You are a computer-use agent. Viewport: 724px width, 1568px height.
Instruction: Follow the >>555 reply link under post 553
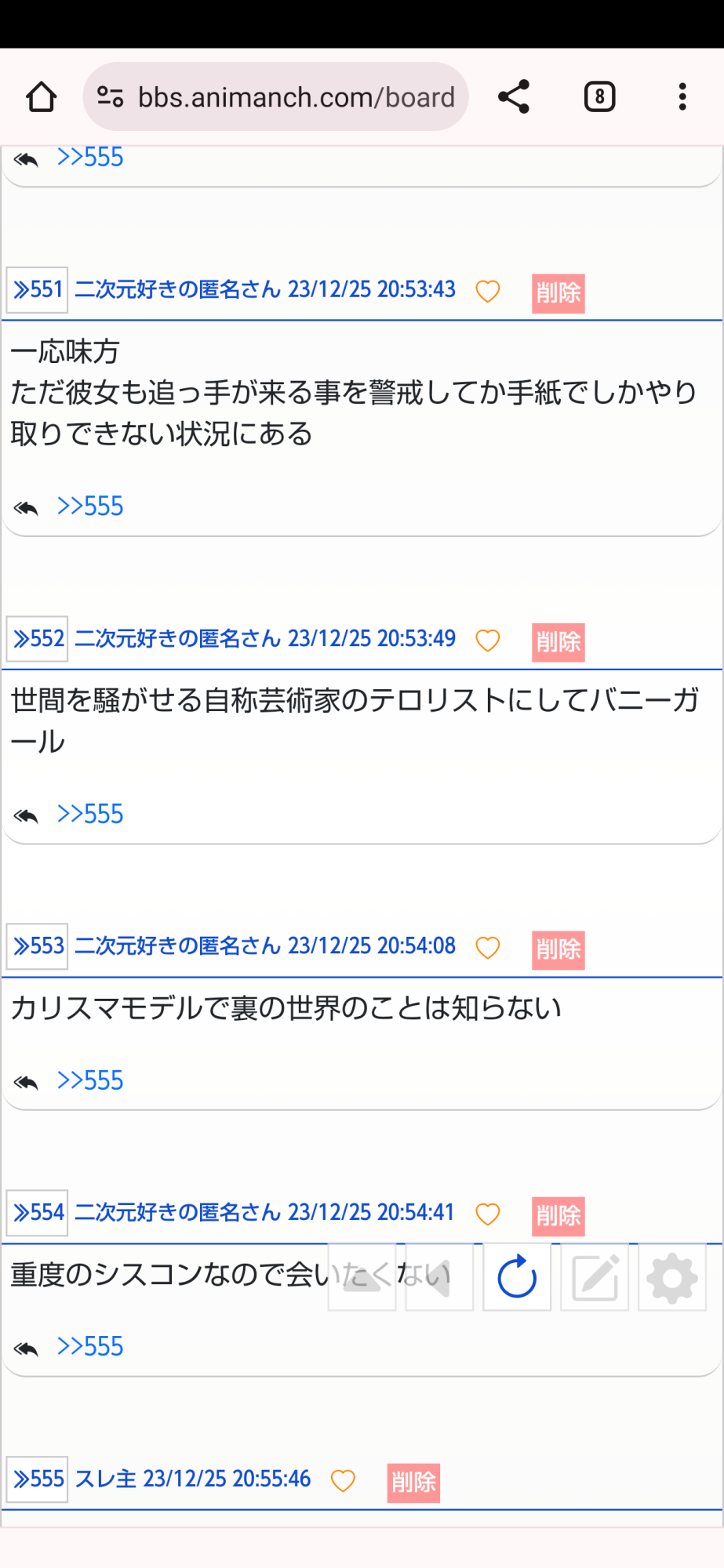click(x=89, y=1081)
